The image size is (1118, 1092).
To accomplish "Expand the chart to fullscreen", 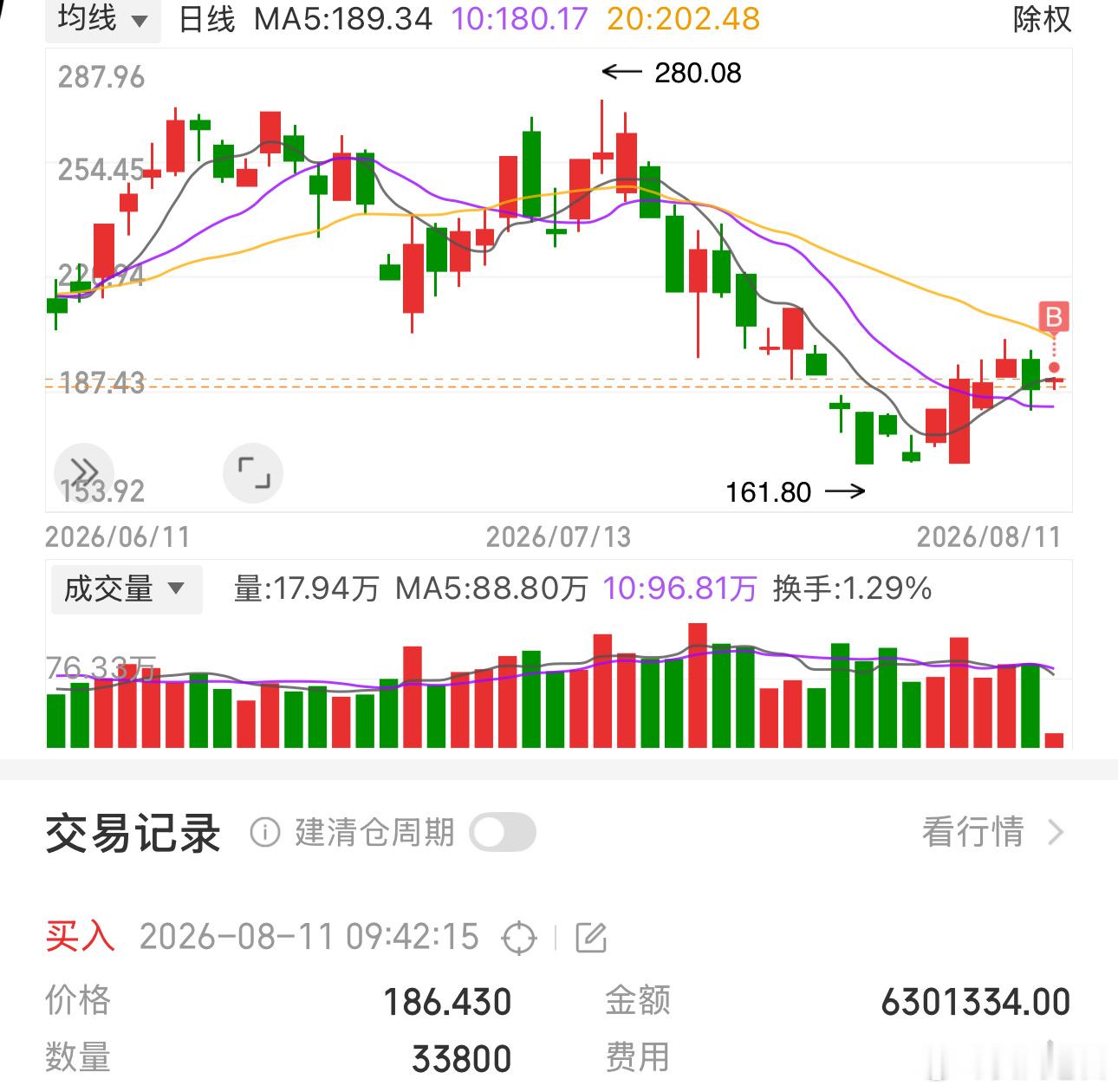I will [x=253, y=473].
